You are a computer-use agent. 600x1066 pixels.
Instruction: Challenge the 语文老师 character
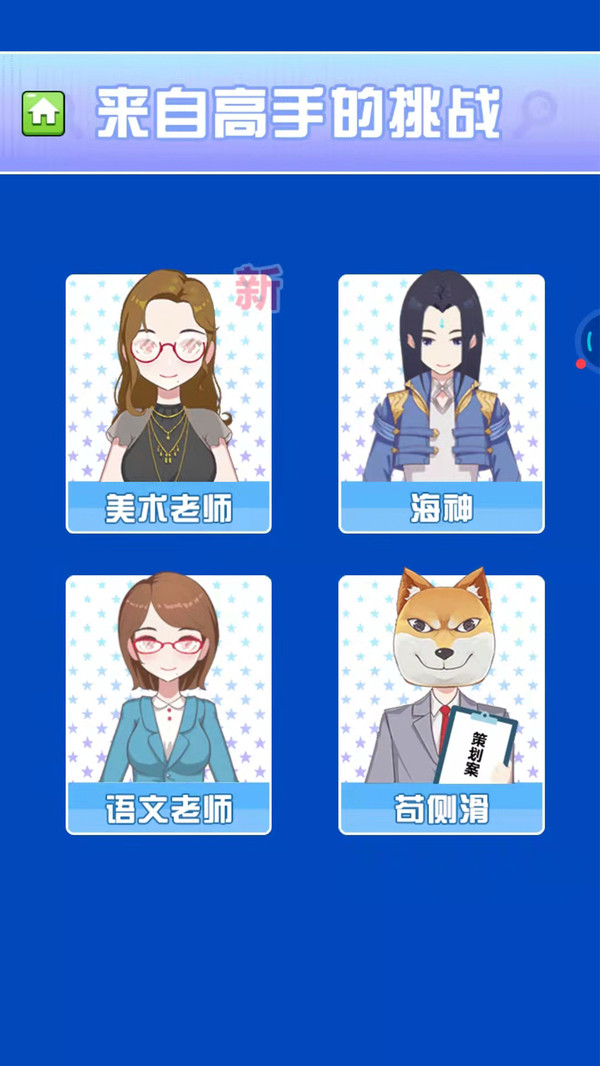(168, 704)
